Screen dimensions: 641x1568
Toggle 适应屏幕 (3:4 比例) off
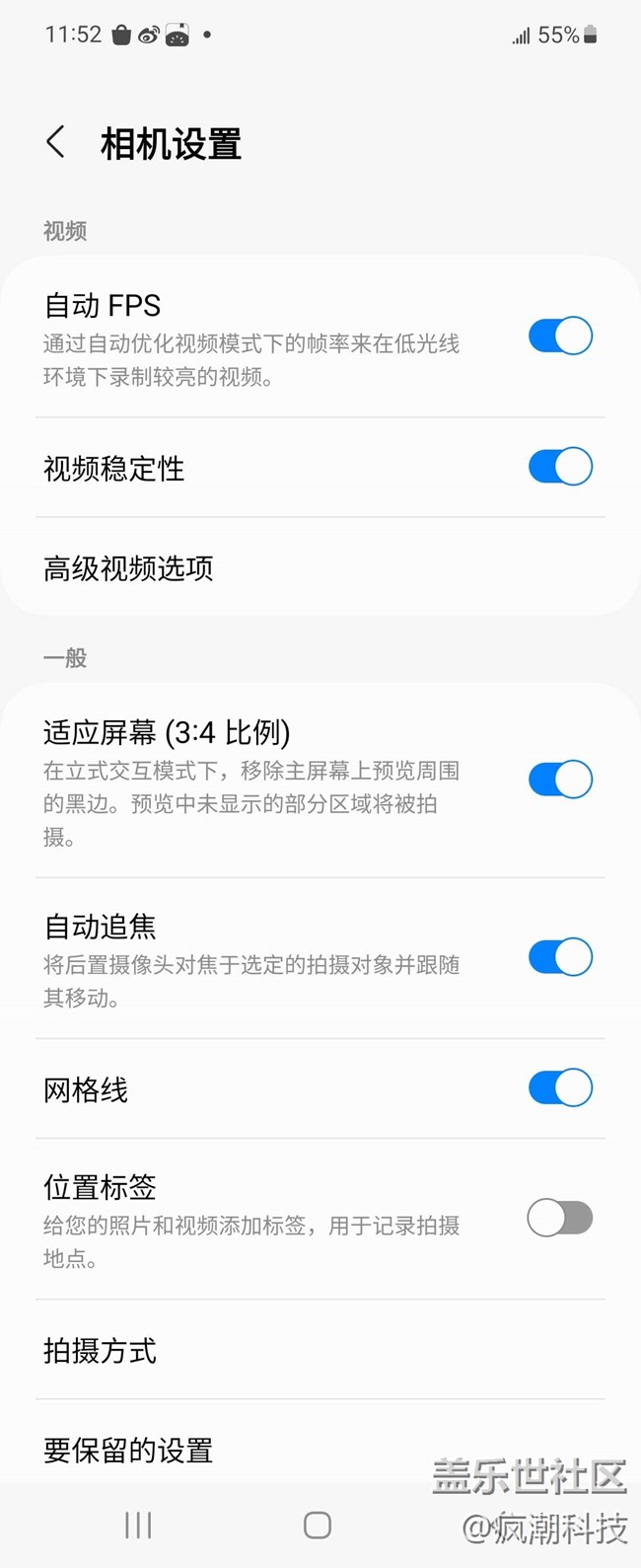tap(560, 780)
